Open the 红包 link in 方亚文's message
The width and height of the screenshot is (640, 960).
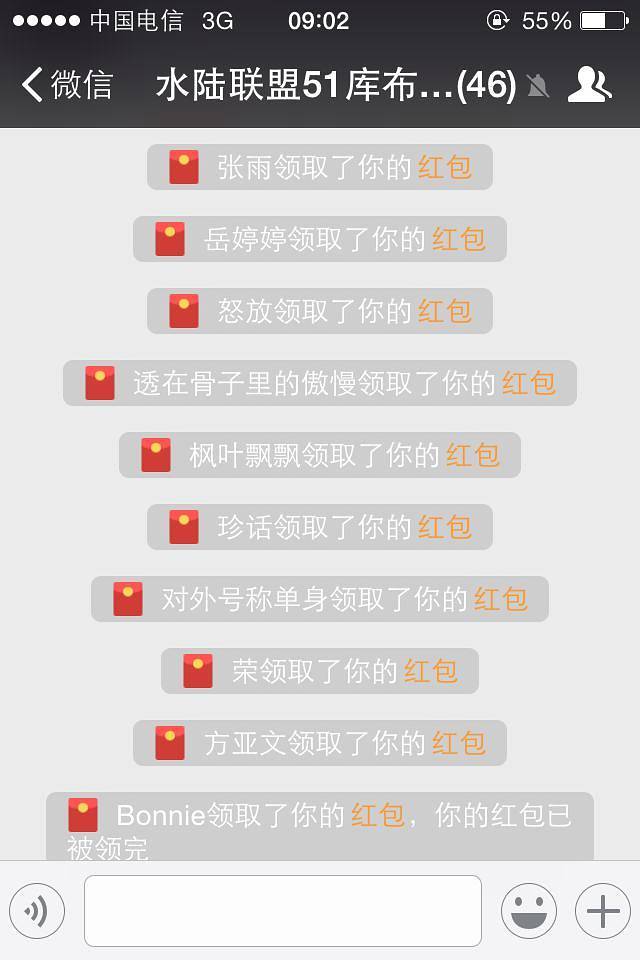pyautogui.click(x=459, y=743)
